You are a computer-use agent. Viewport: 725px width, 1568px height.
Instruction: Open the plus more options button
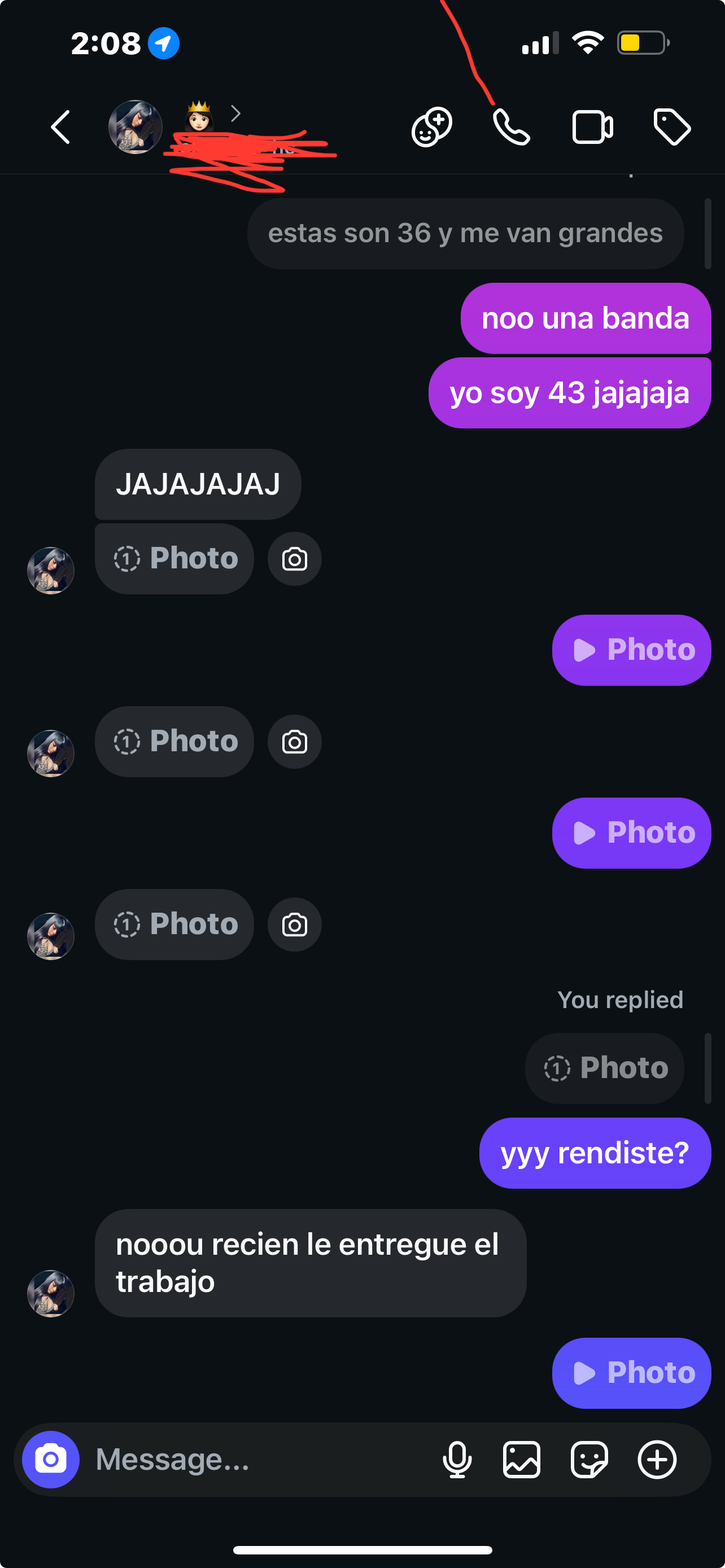tap(657, 1459)
